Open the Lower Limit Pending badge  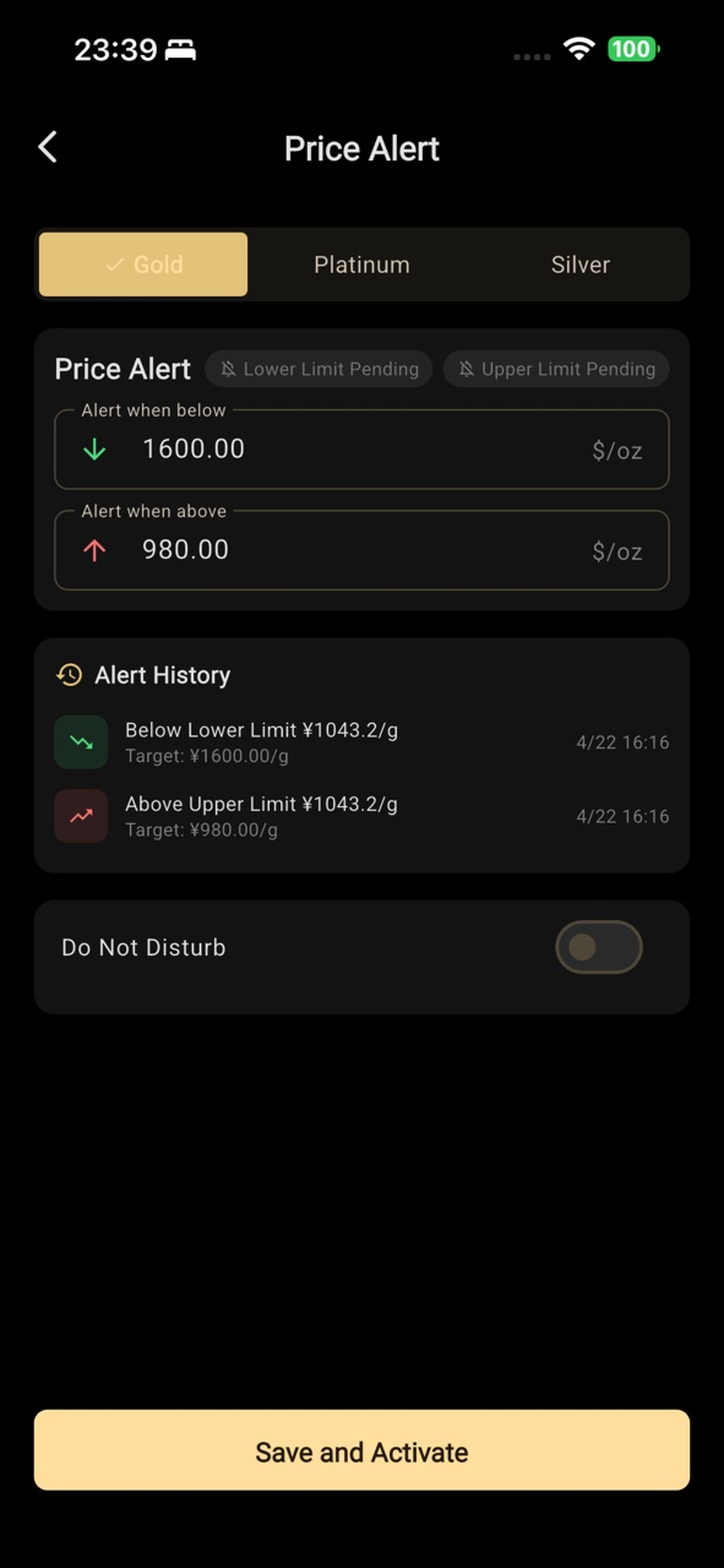click(x=318, y=369)
